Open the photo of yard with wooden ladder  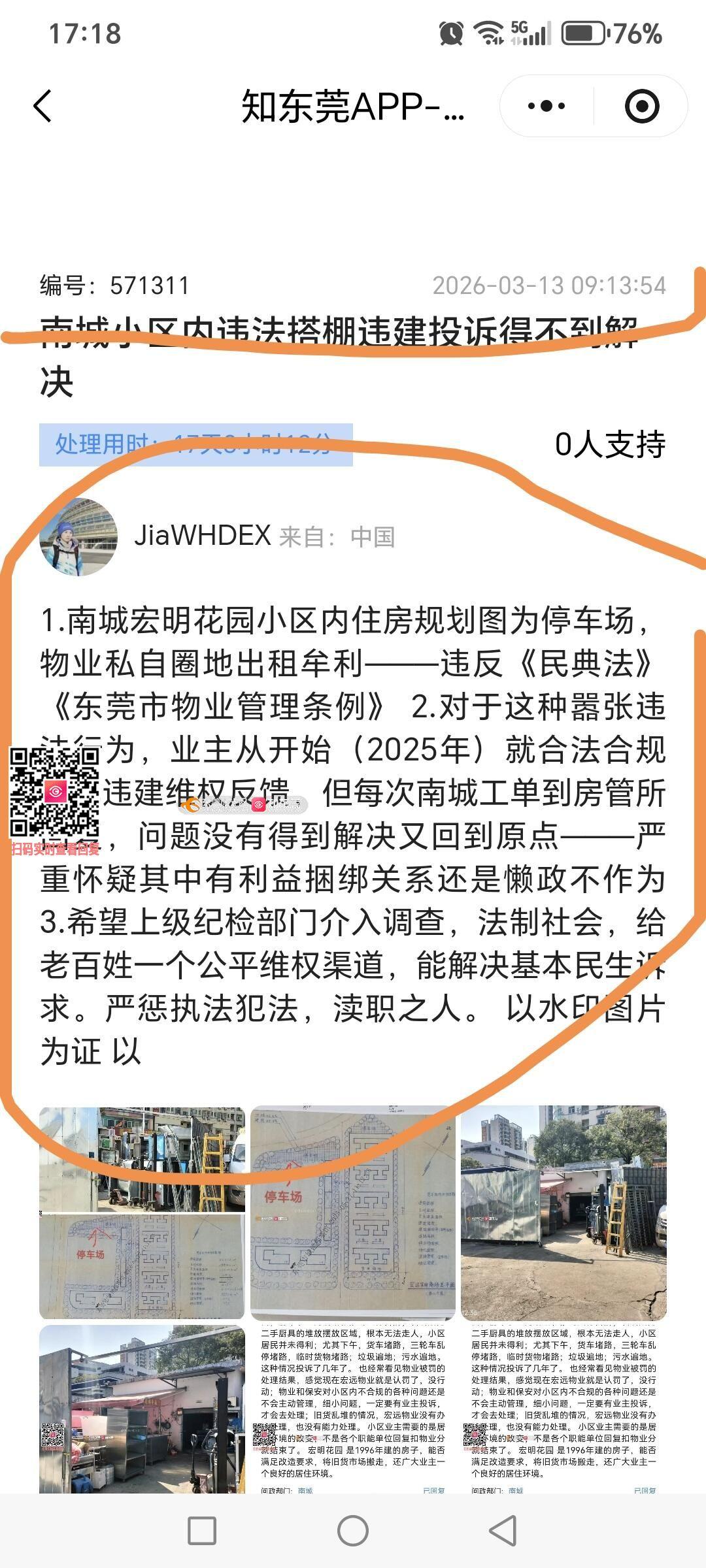[x=563, y=1213]
